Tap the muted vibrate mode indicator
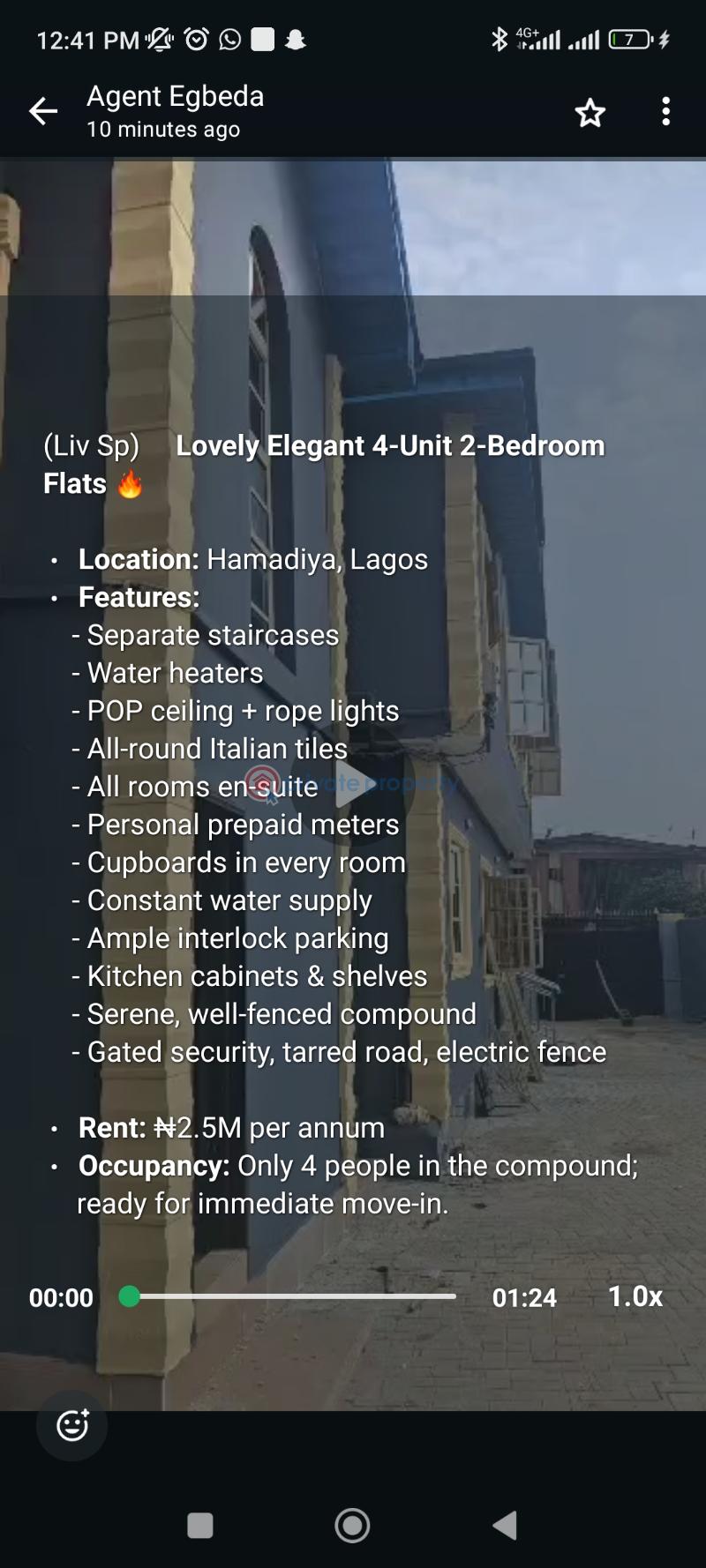Viewport: 706px width, 1568px height. pyautogui.click(x=159, y=39)
